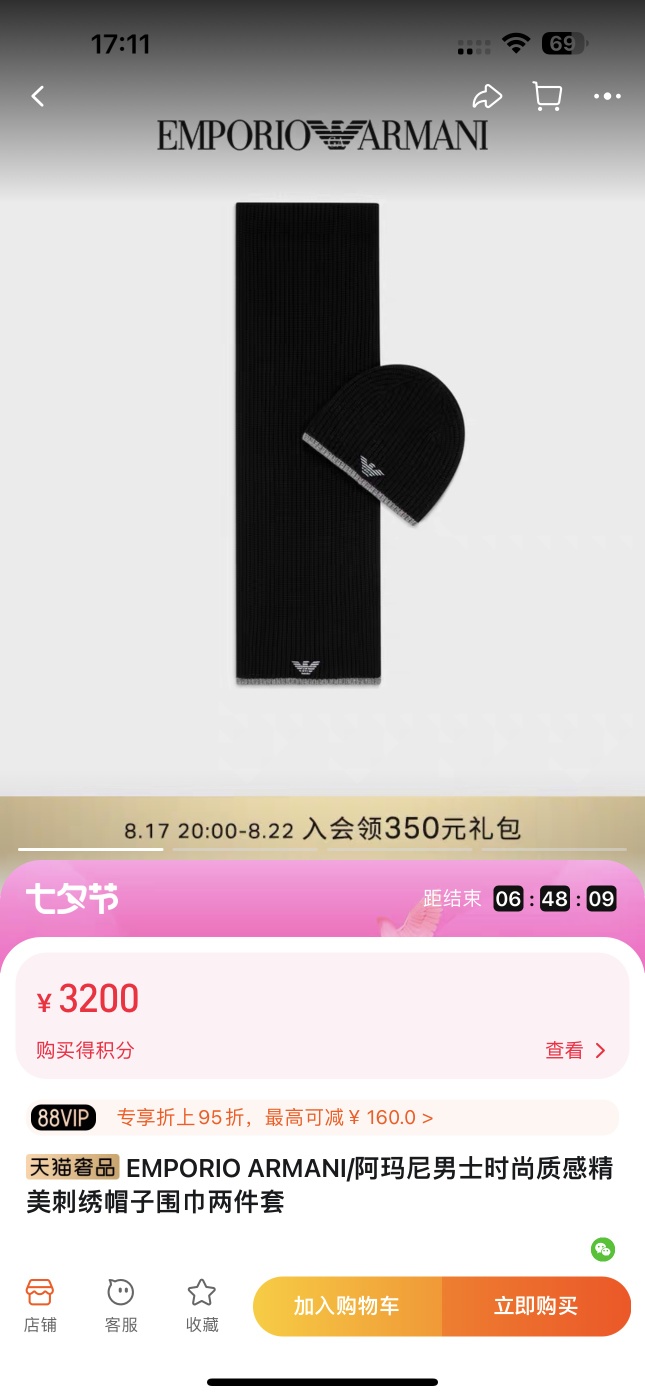Go back to the previous page
The height and width of the screenshot is (1398, 645).
(38, 96)
